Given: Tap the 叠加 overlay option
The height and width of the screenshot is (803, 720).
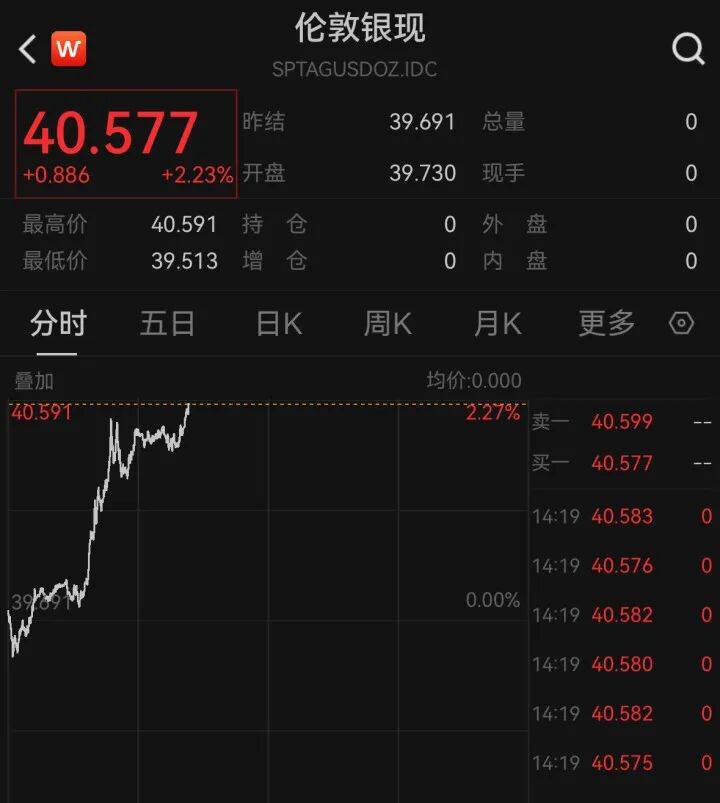Looking at the screenshot, I should click(33, 381).
